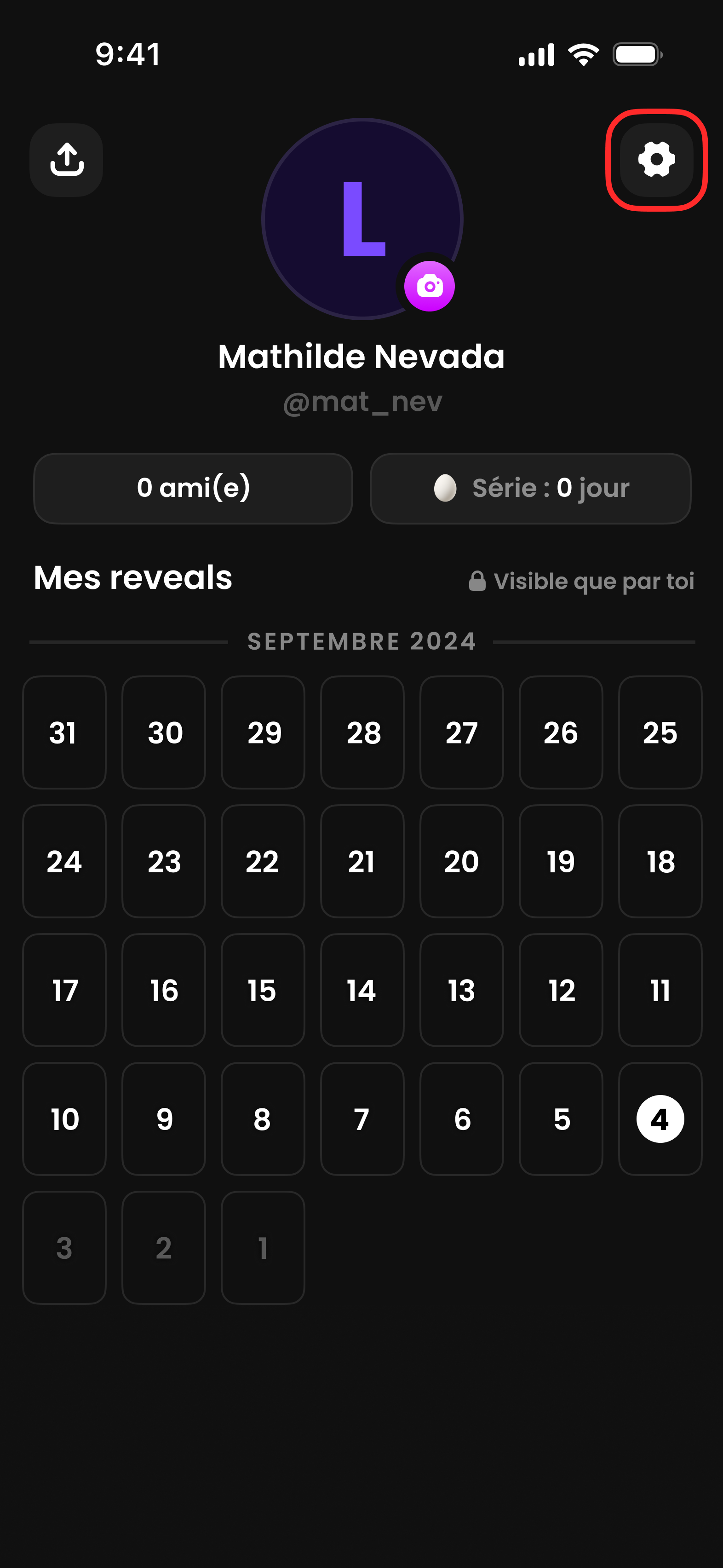Open day 14 tile

[x=362, y=990]
